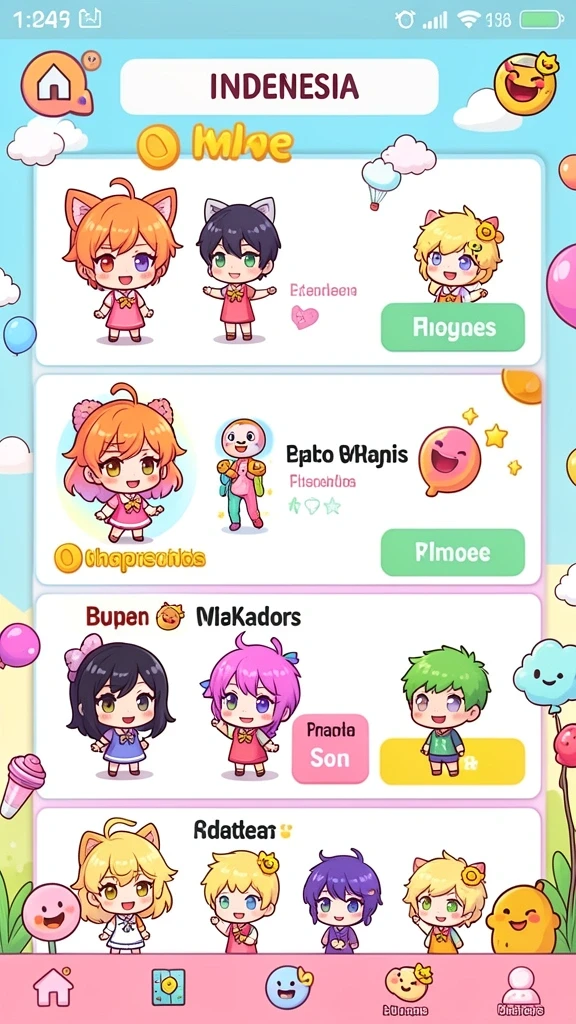
Task: Switch to the blue smiley face tab
Action: (289, 987)
